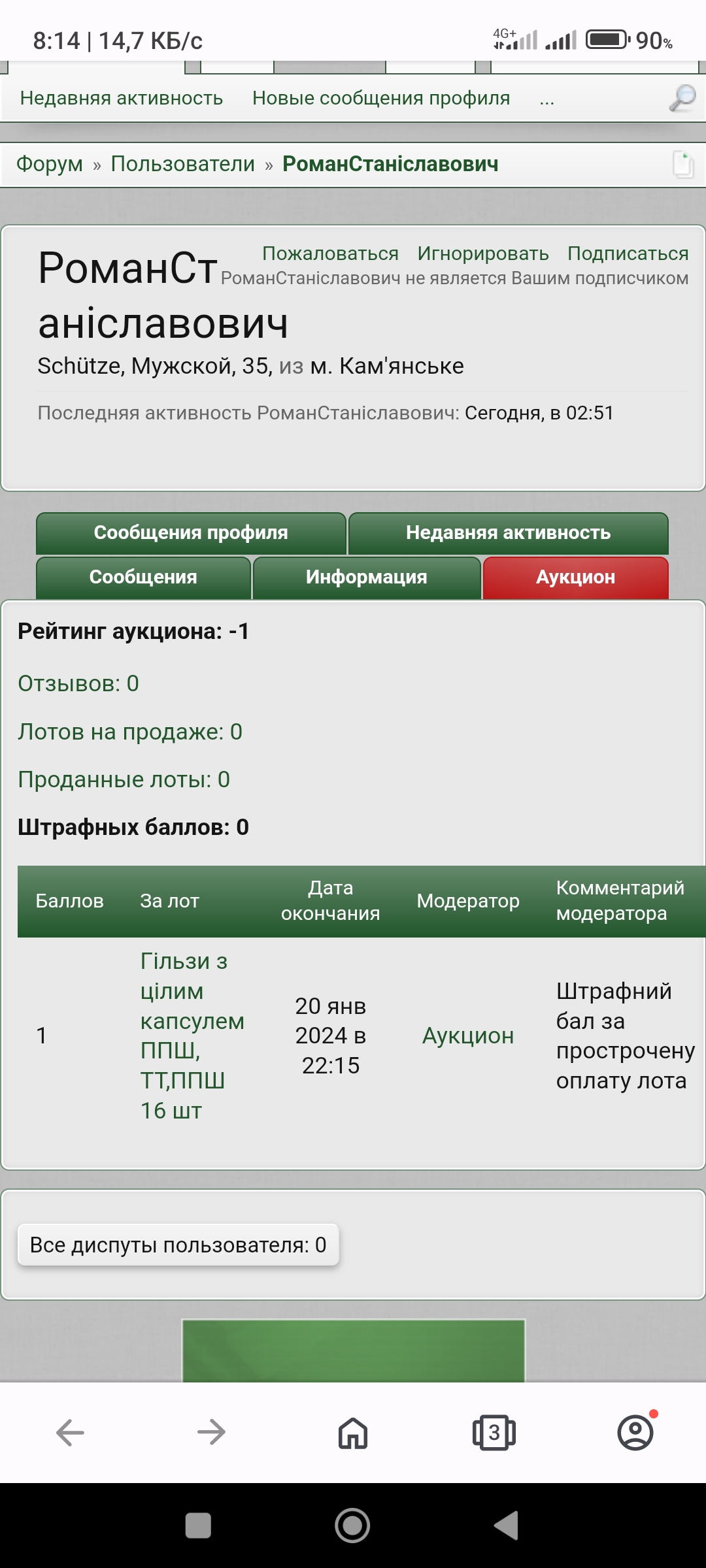Screen dimensions: 706x1568
Task: Tap Подписаться to follow the user
Action: 628,253
